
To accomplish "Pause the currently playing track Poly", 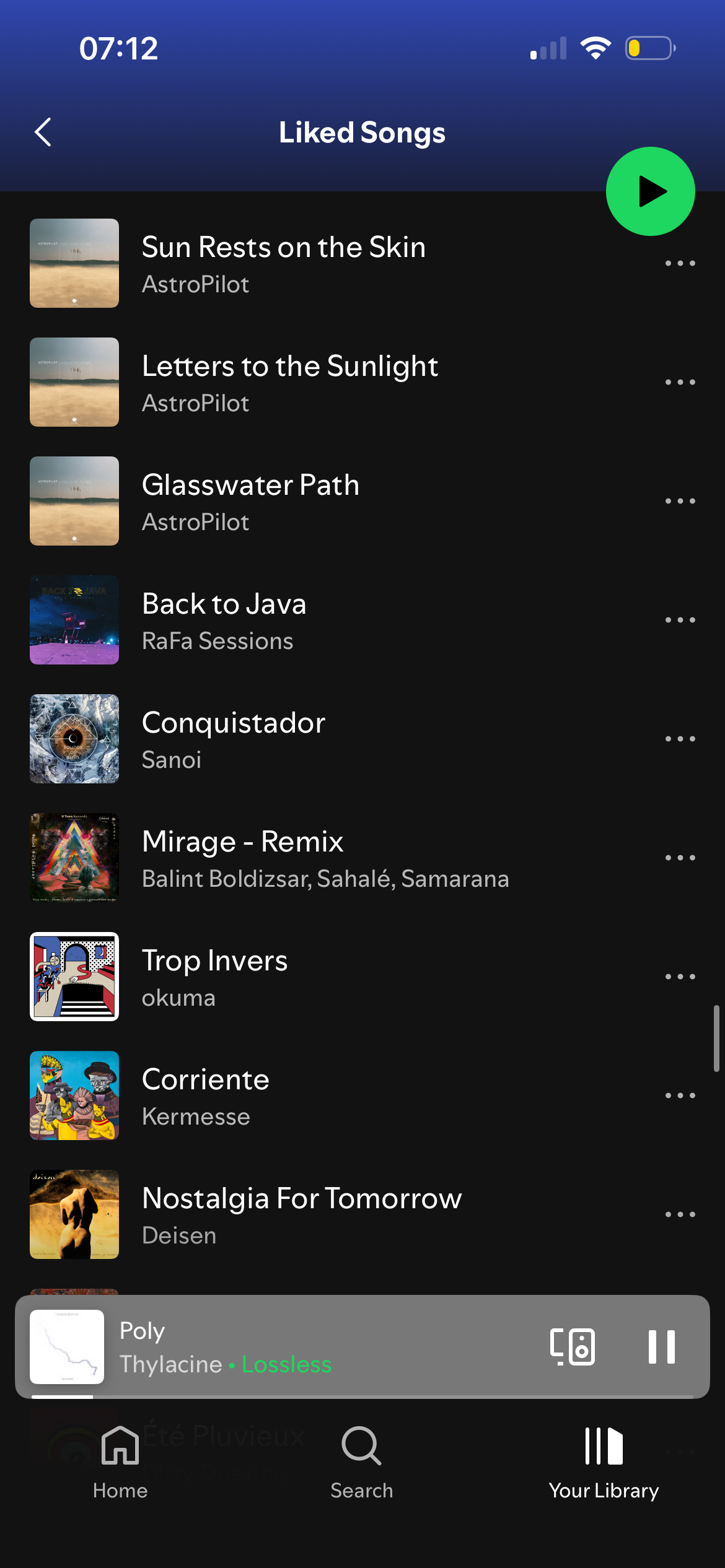I will [661, 1347].
